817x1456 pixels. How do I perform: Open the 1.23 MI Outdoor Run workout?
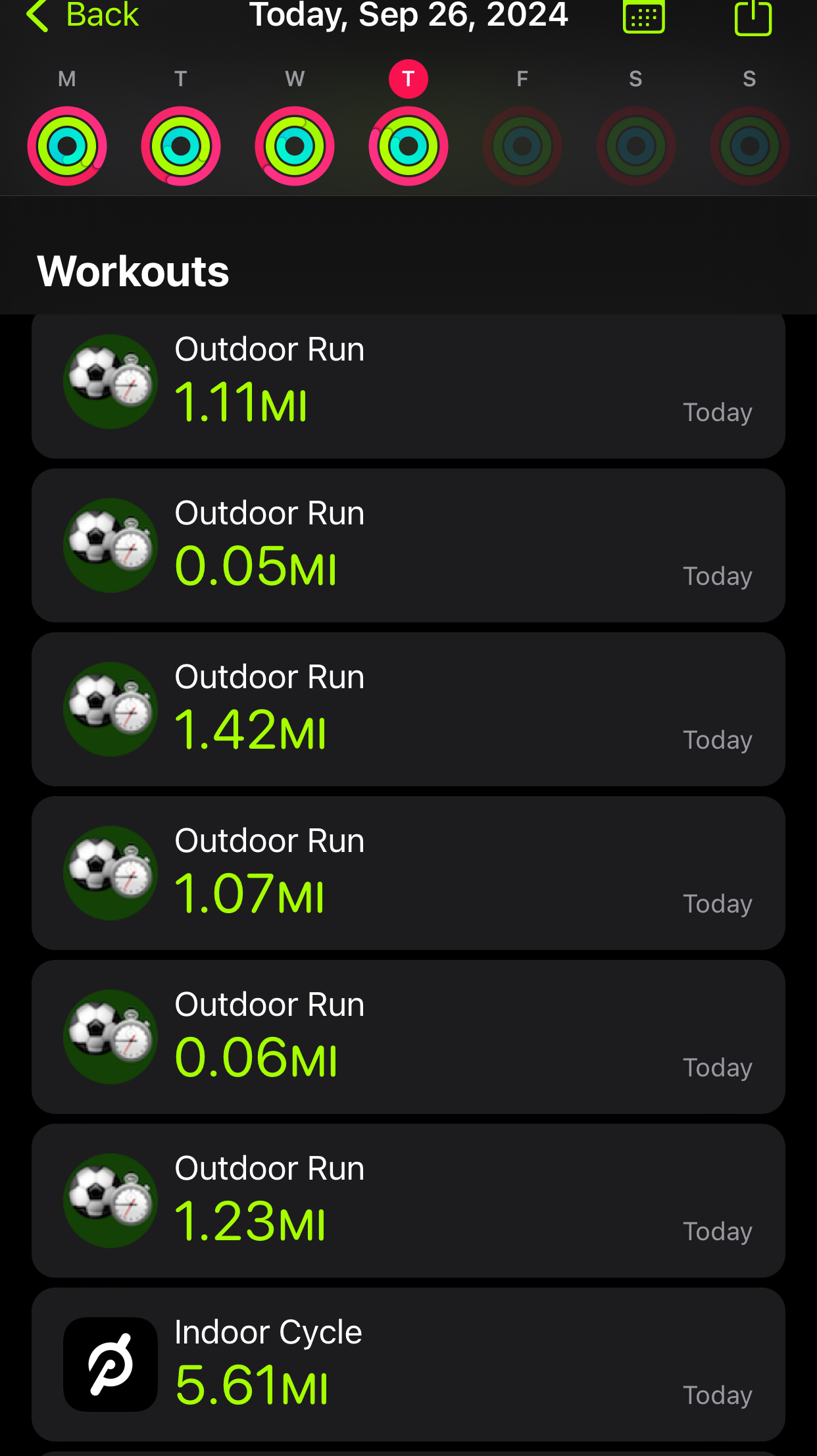pos(408,1201)
